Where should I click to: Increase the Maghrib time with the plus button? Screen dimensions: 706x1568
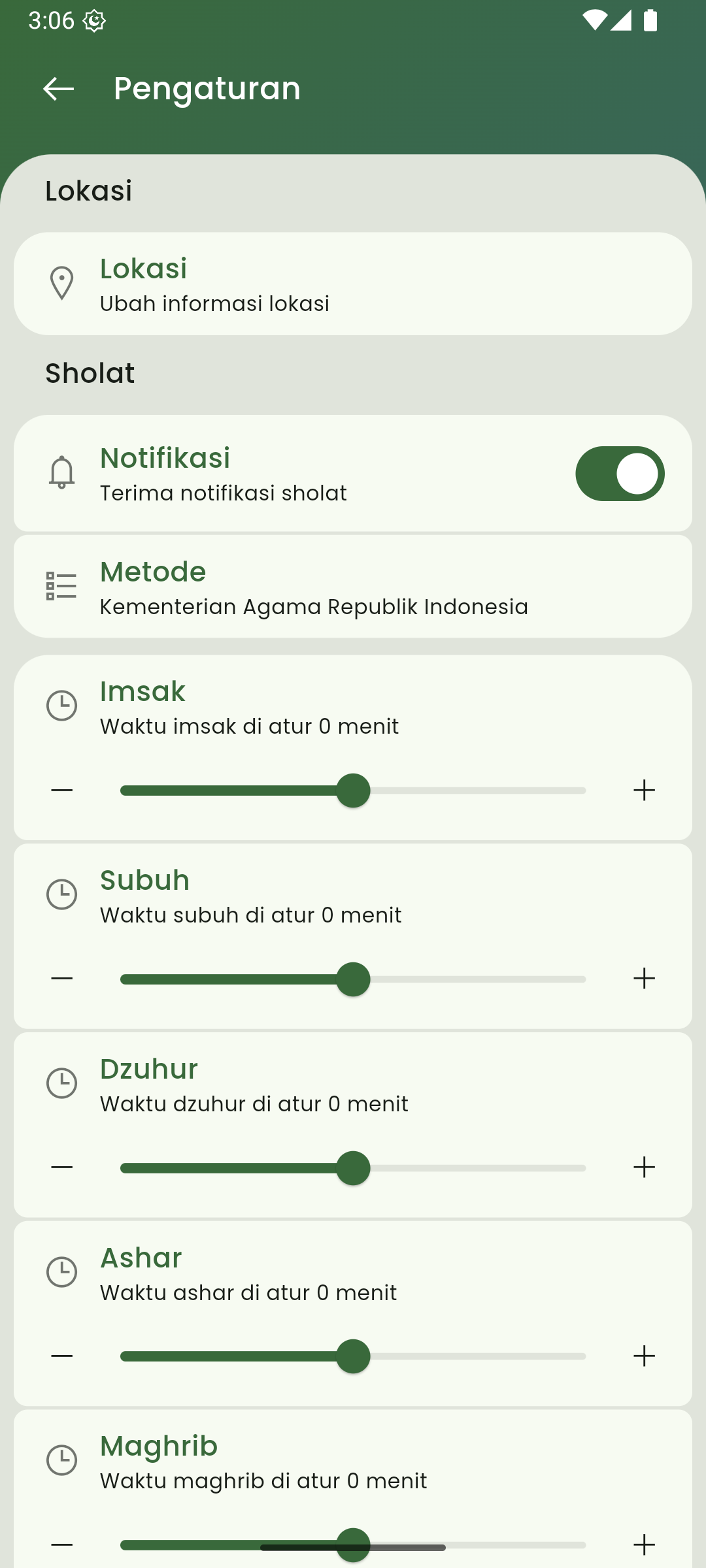[644, 1544]
